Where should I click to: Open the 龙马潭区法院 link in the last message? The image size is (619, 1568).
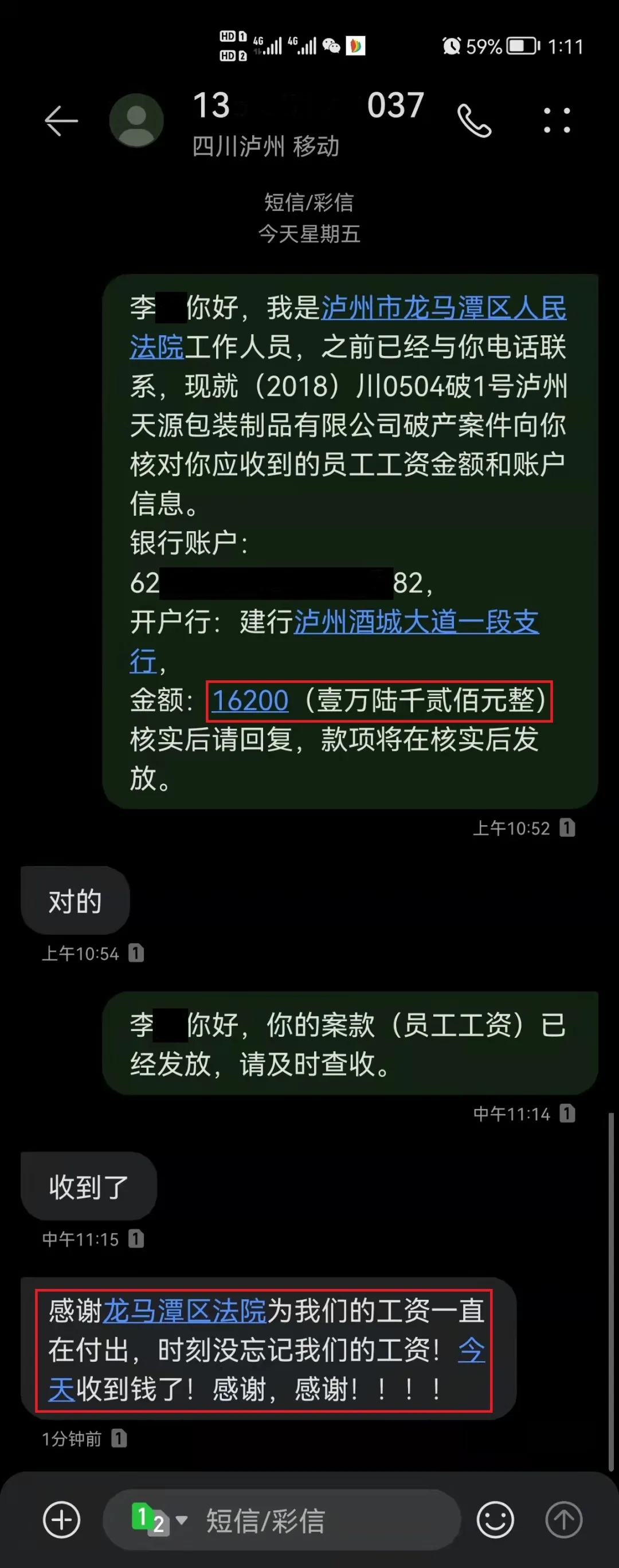[185, 1311]
